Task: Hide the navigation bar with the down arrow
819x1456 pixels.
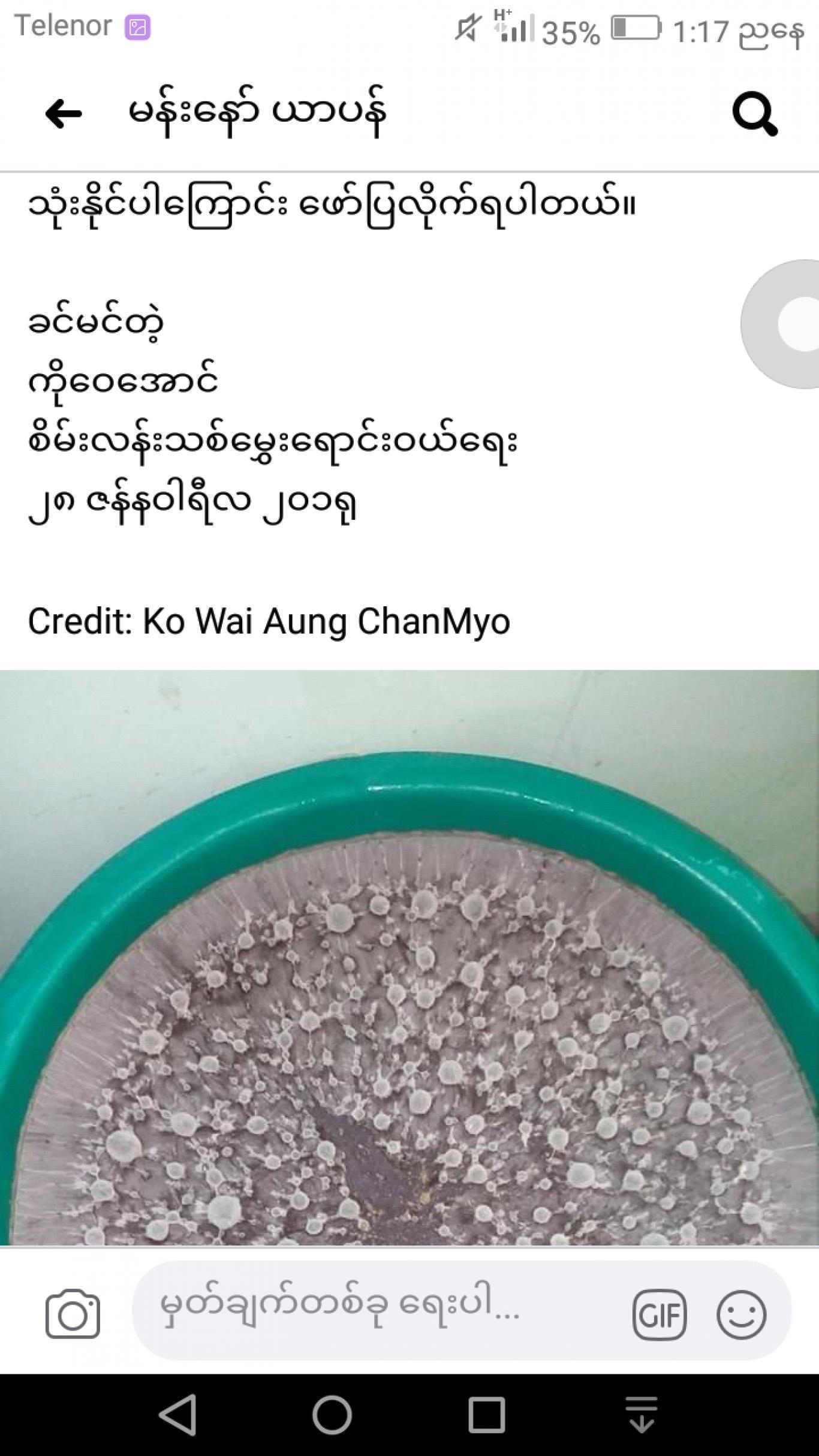Action: pos(642,1415)
